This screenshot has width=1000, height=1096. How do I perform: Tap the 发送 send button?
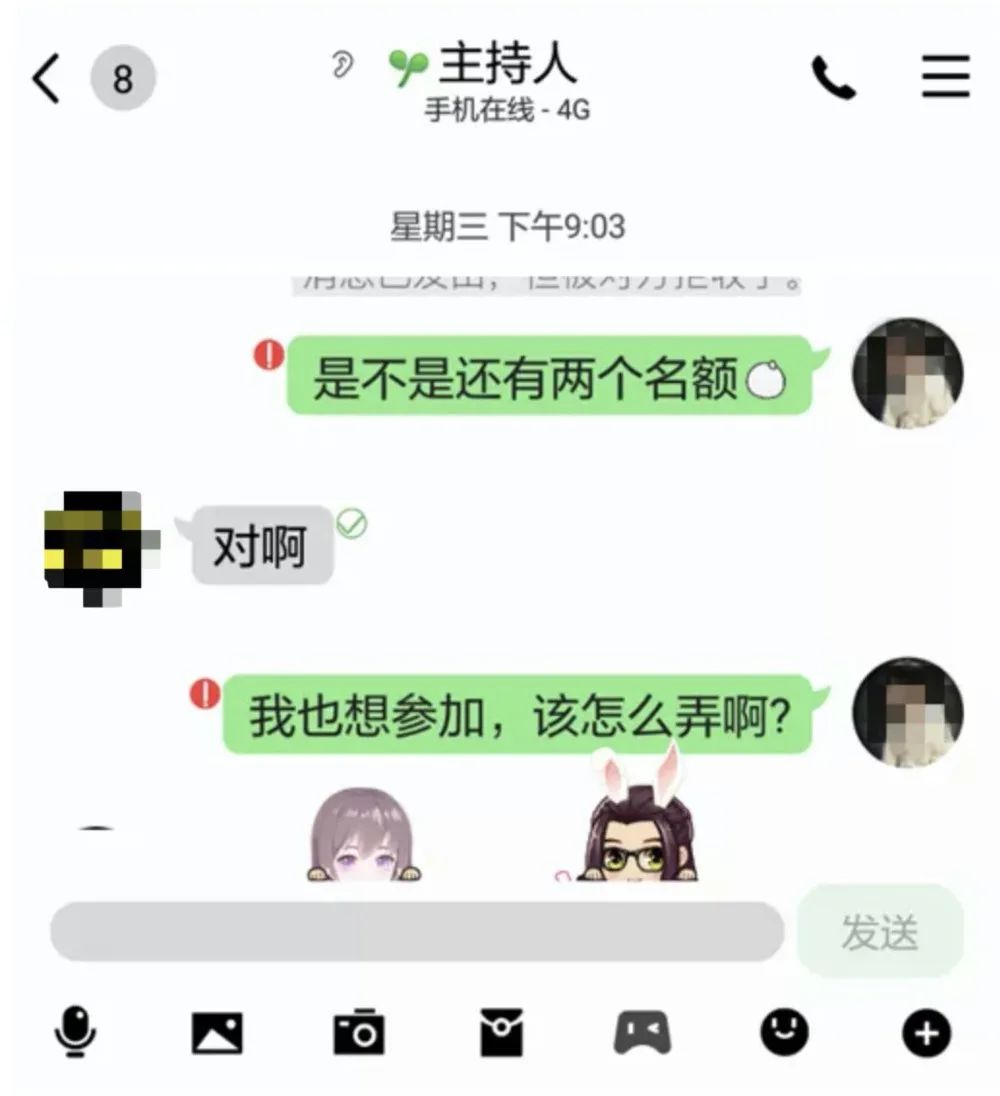coord(880,932)
